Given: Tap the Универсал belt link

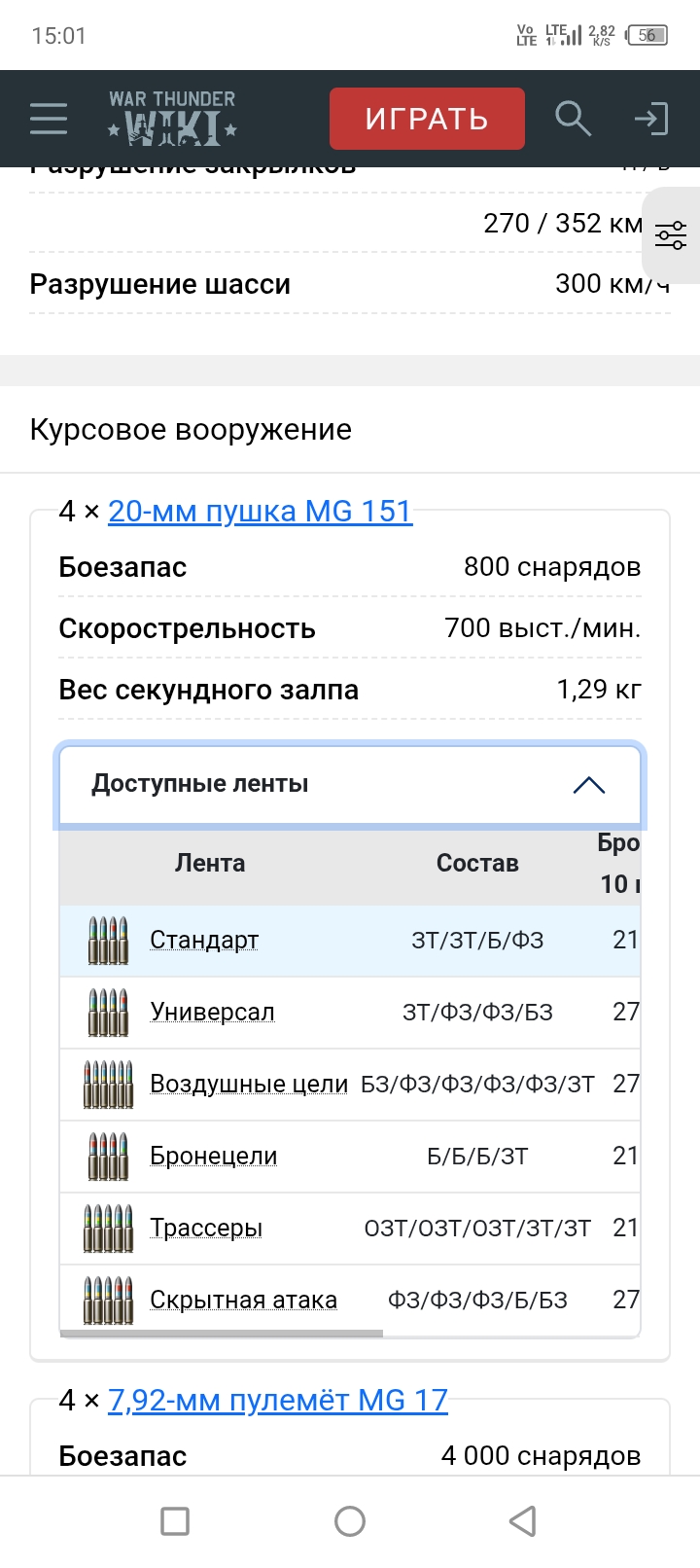Looking at the screenshot, I should coord(212,1012).
